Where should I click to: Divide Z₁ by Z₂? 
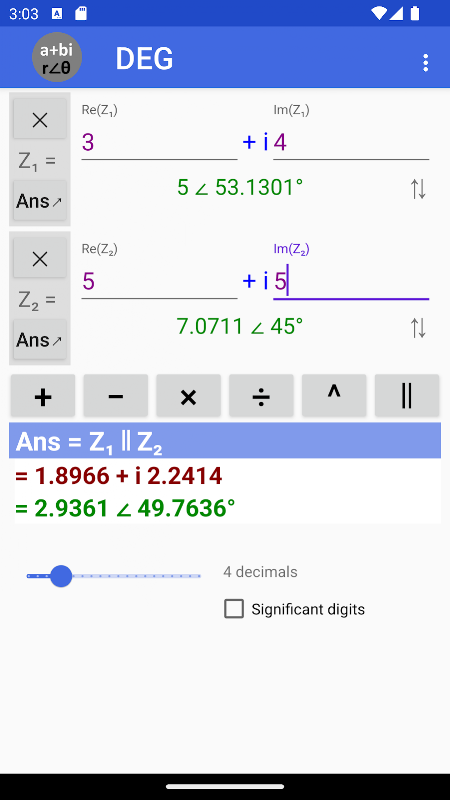[261, 396]
